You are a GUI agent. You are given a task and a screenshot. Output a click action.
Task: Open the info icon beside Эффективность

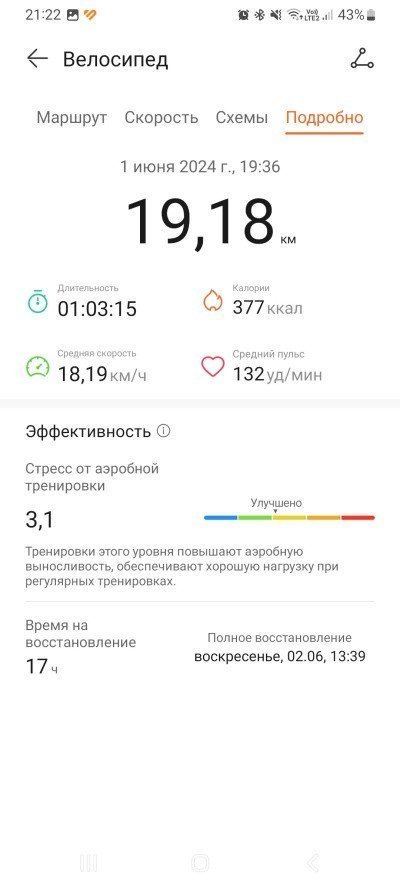click(x=163, y=431)
